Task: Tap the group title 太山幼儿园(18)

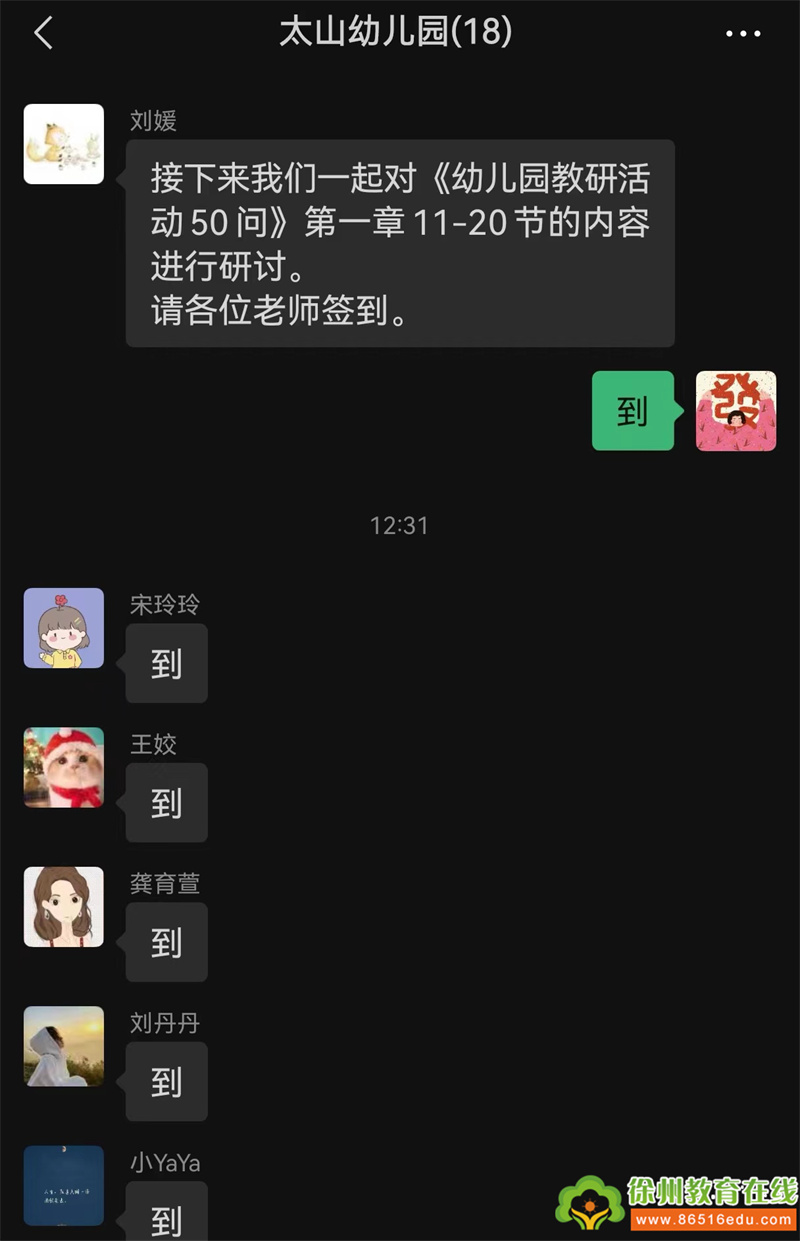Action: pos(395,32)
